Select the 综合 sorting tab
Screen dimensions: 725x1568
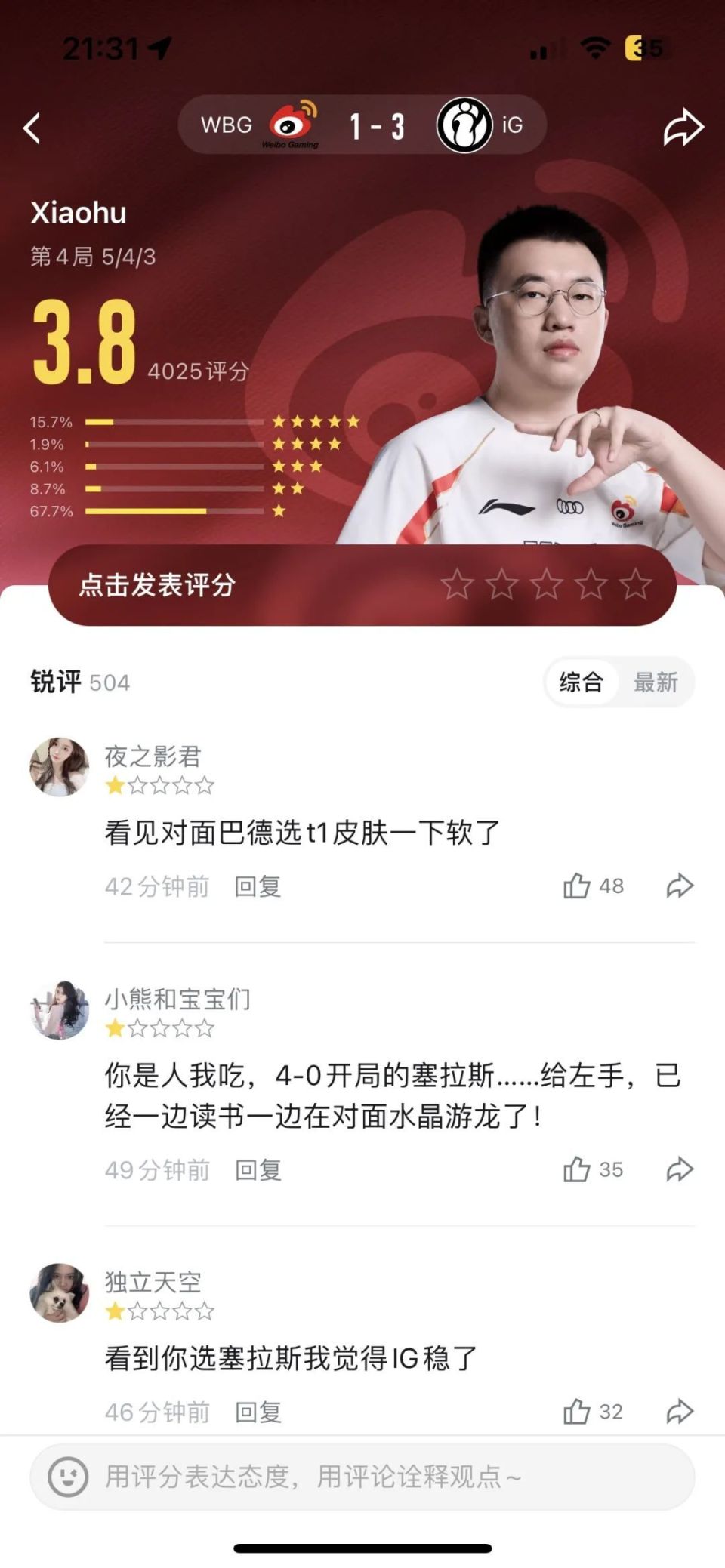click(x=581, y=682)
